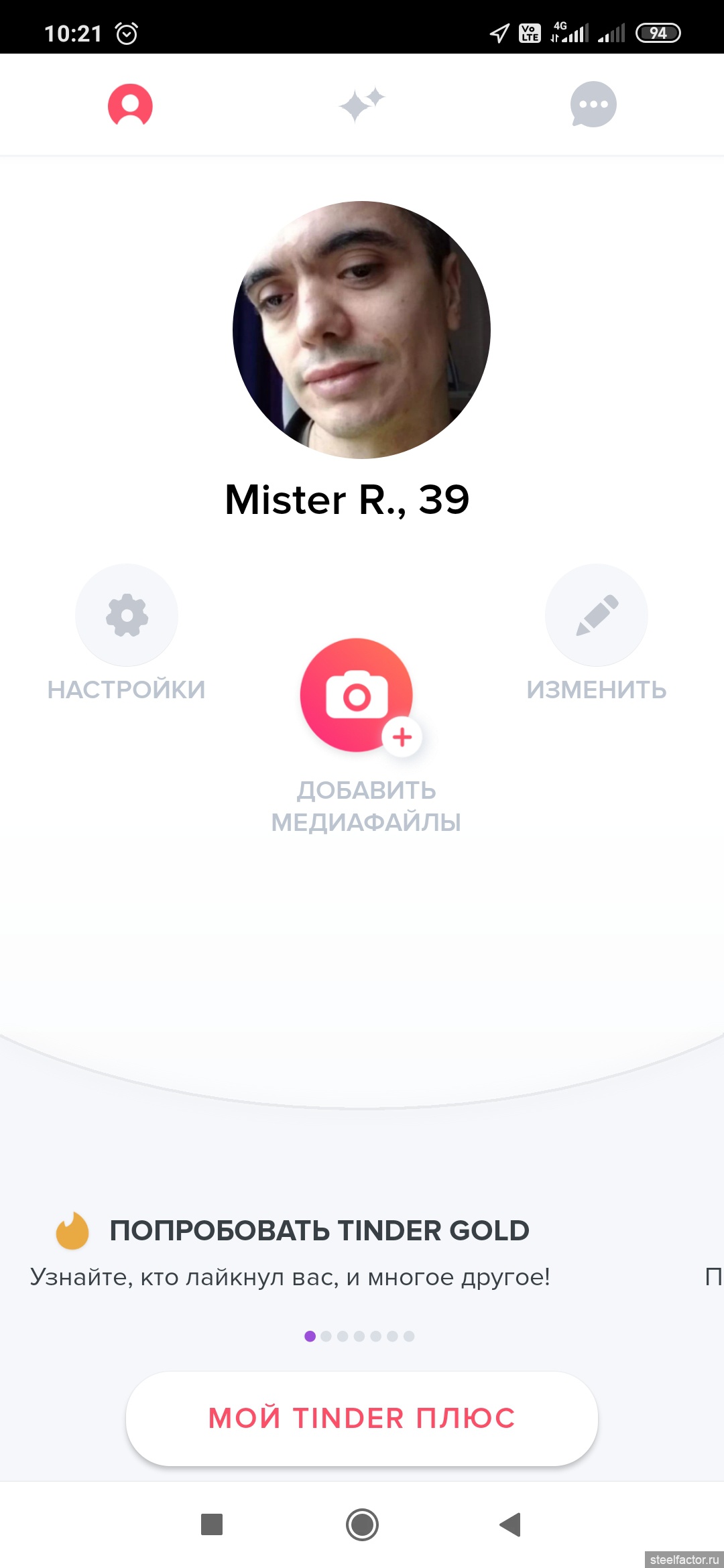This screenshot has width=724, height=1568.
Task: Edit profile with Изменить pencil
Action: click(x=597, y=615)
